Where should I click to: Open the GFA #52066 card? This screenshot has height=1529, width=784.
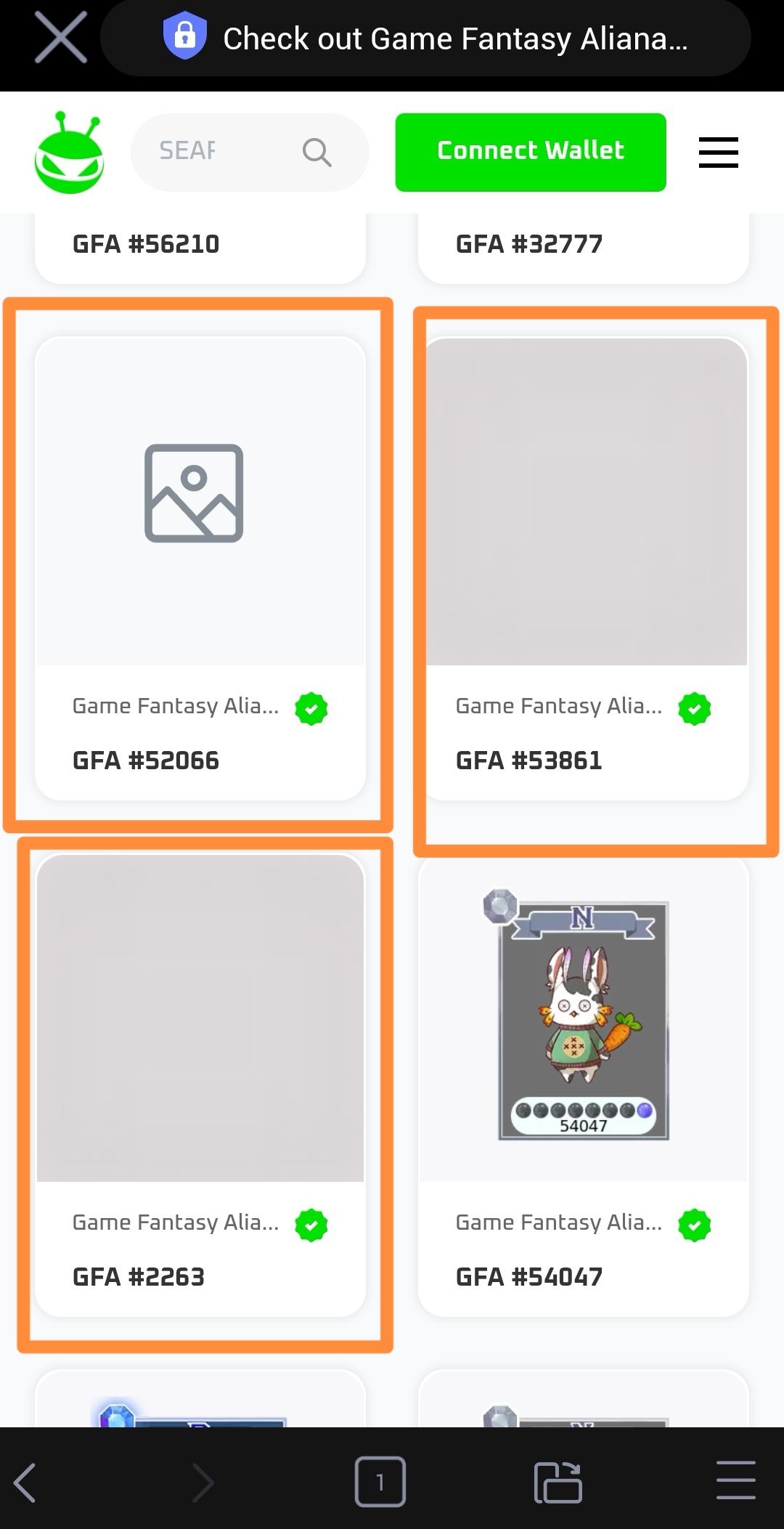[x=200, y=568]
